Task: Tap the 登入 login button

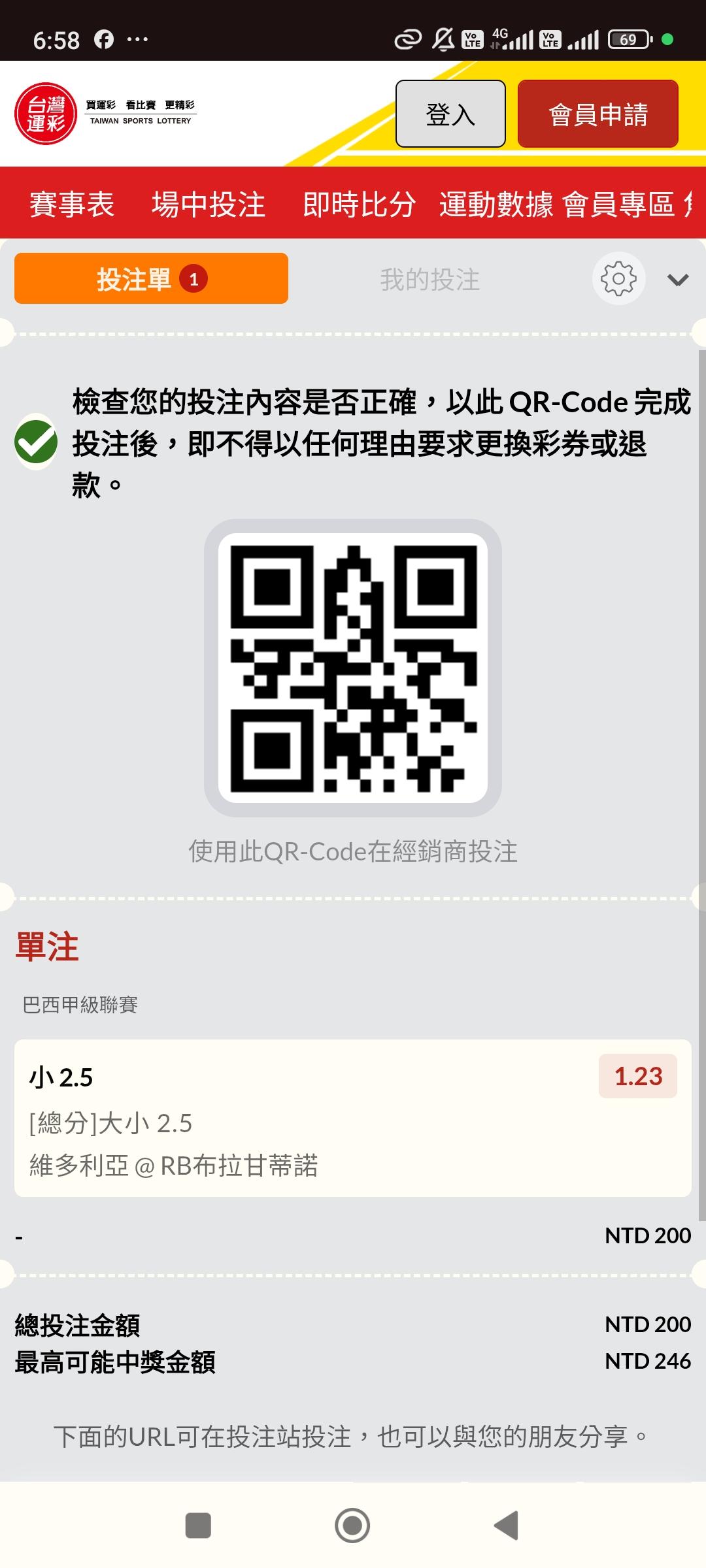Action: click(x=450, y=114)
